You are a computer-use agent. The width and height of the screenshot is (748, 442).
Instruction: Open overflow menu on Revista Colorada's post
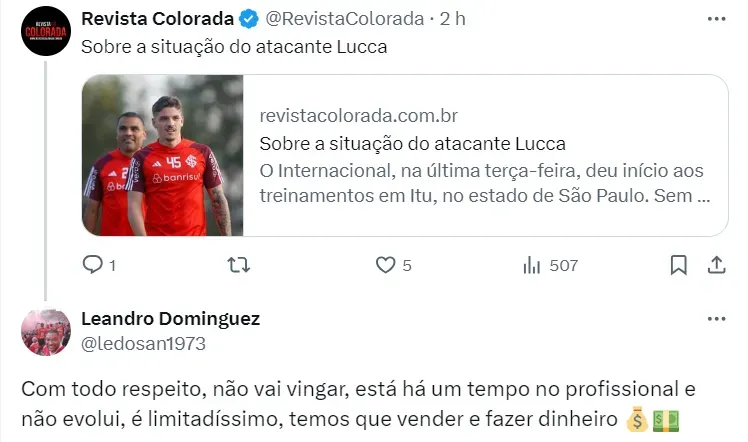coord(716,19)
